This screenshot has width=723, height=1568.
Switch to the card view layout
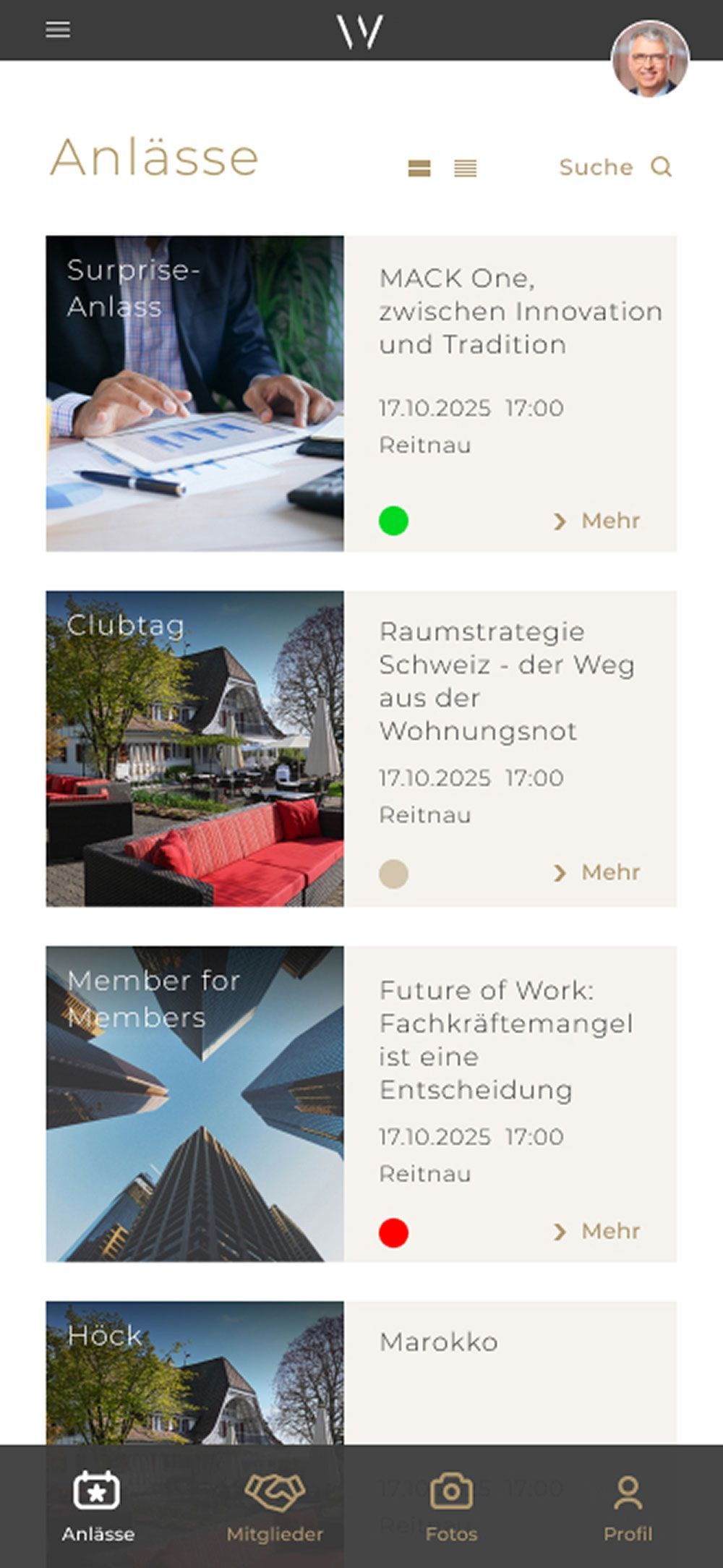(x=419, y=168)
